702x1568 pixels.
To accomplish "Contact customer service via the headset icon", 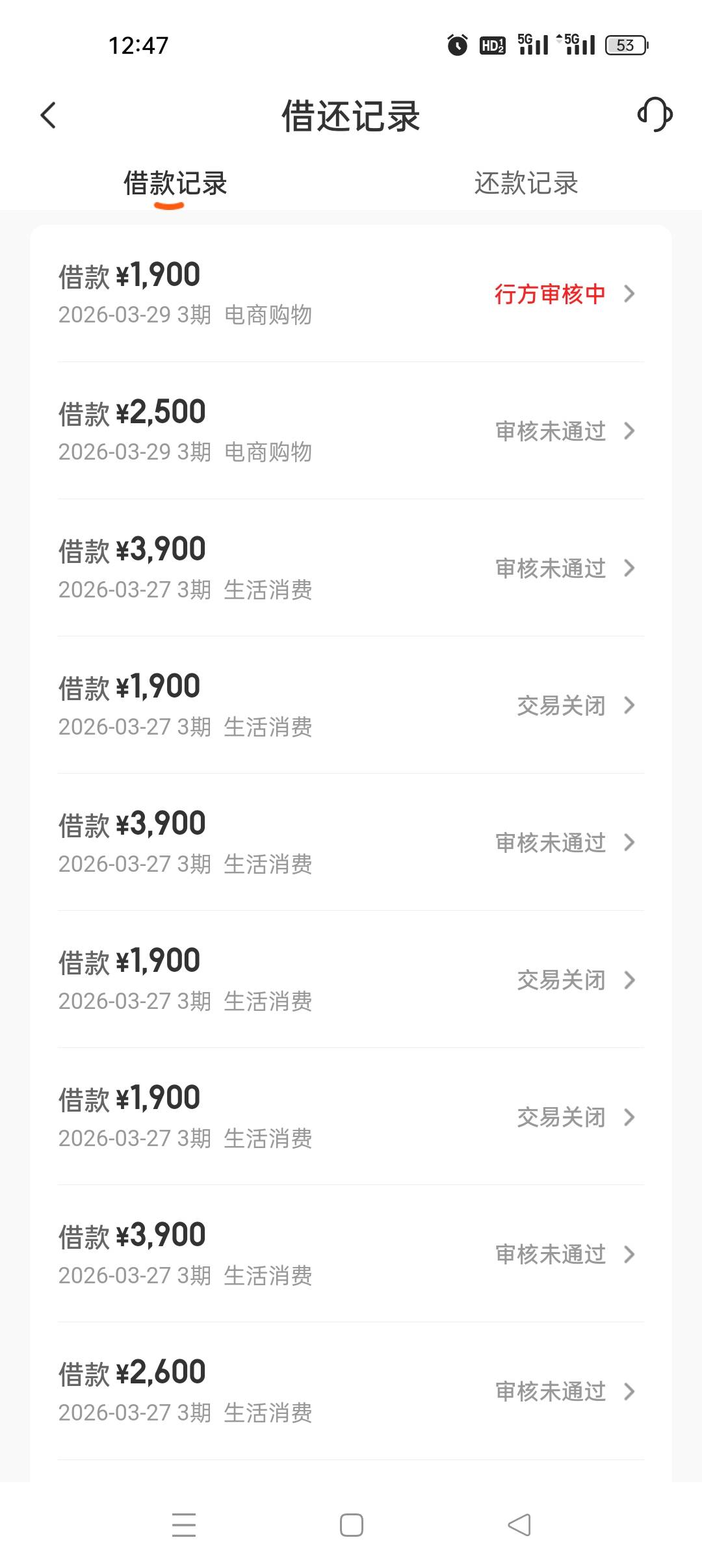I will pos(654,115).
